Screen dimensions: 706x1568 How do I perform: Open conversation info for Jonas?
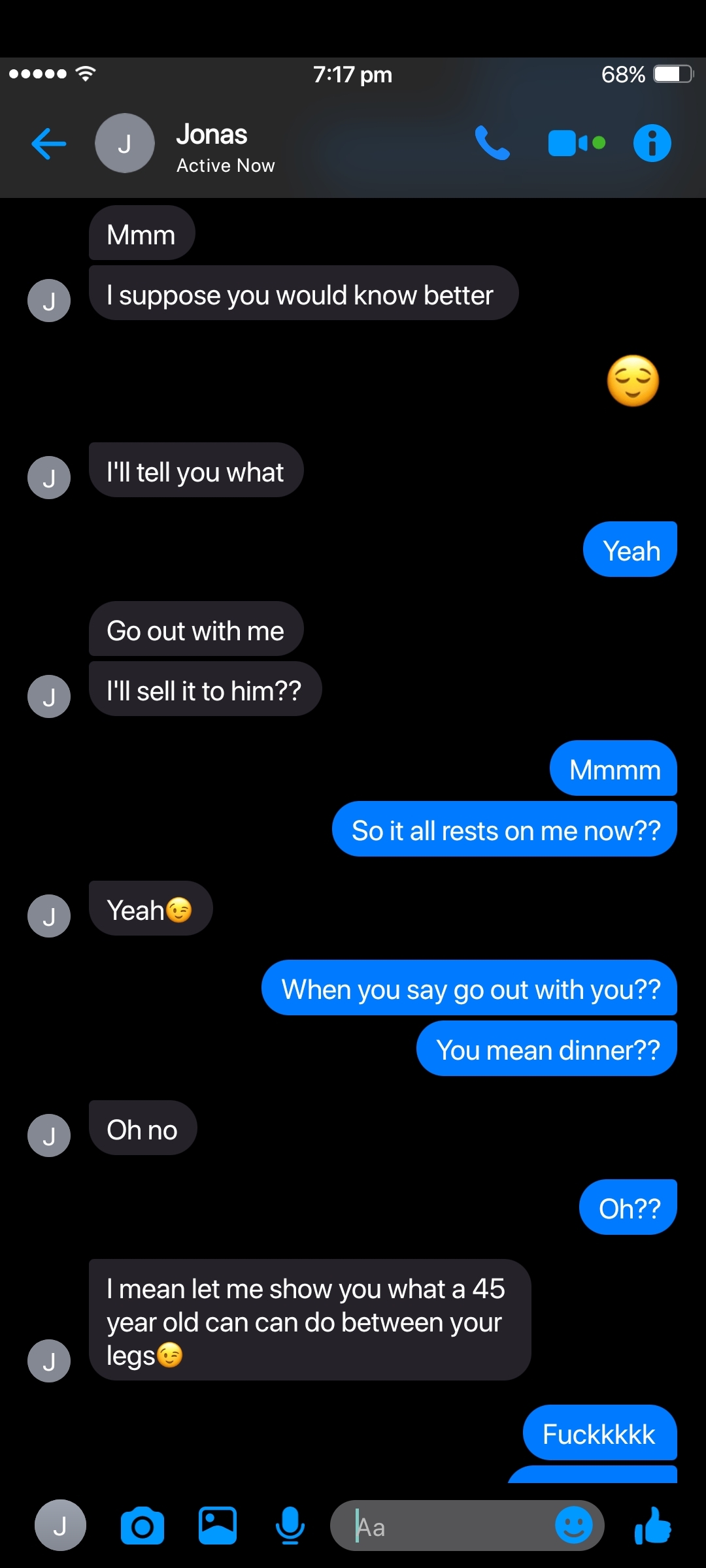point(652,143)
